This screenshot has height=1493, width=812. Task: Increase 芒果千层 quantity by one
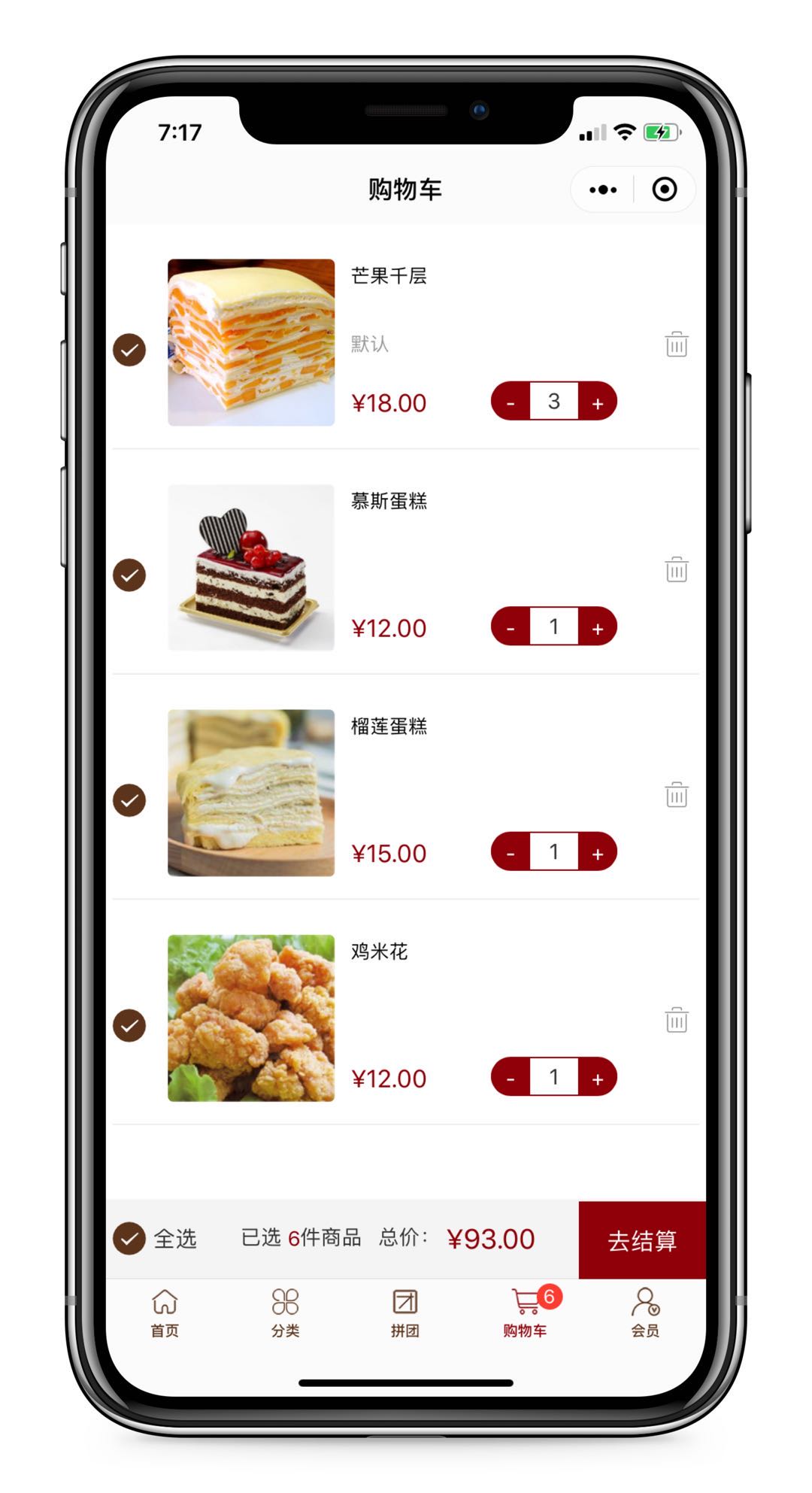pos(598,402)
